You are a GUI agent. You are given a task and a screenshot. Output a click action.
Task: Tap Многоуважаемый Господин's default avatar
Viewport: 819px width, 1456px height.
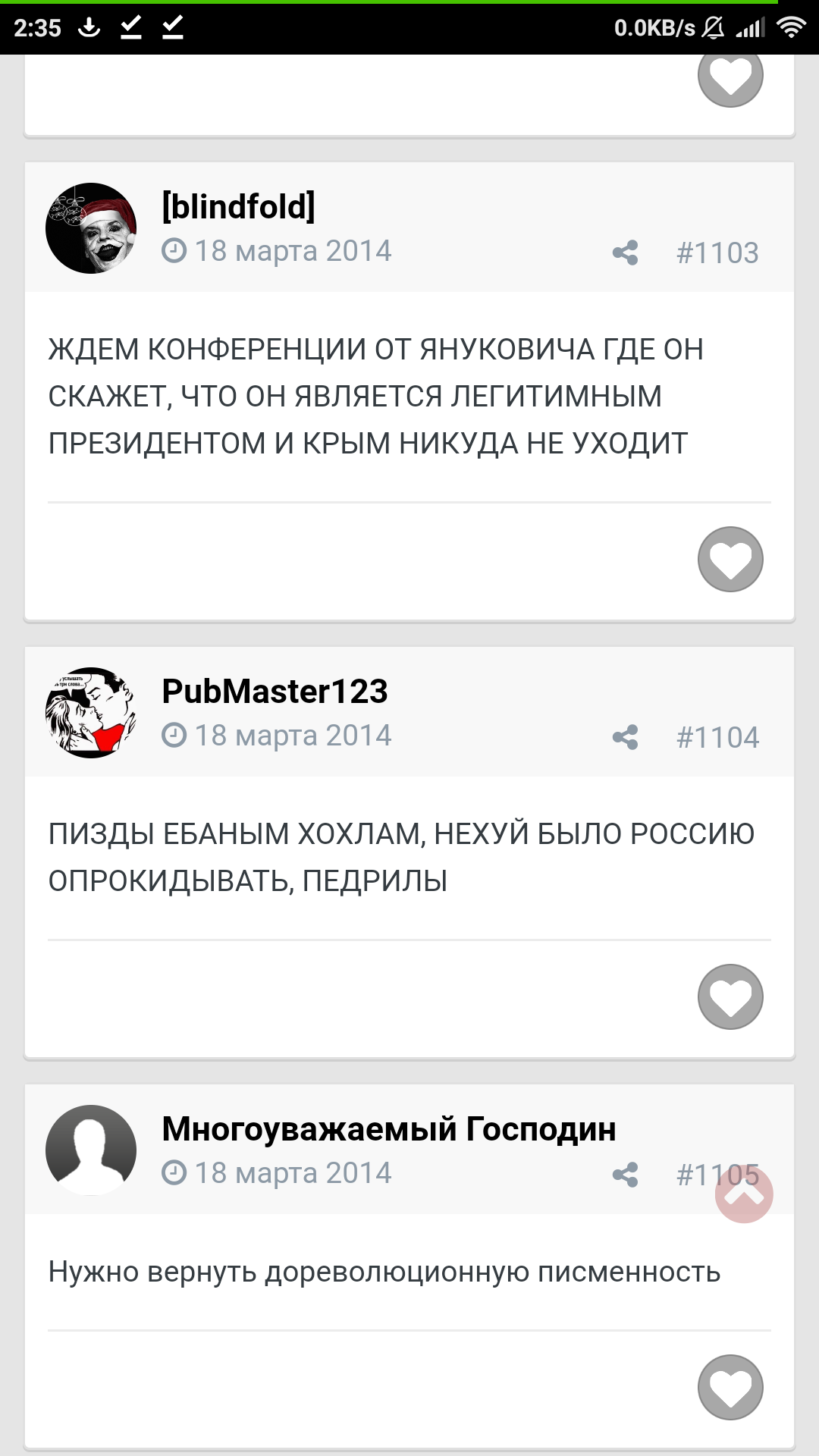[x=91, y=1150]
